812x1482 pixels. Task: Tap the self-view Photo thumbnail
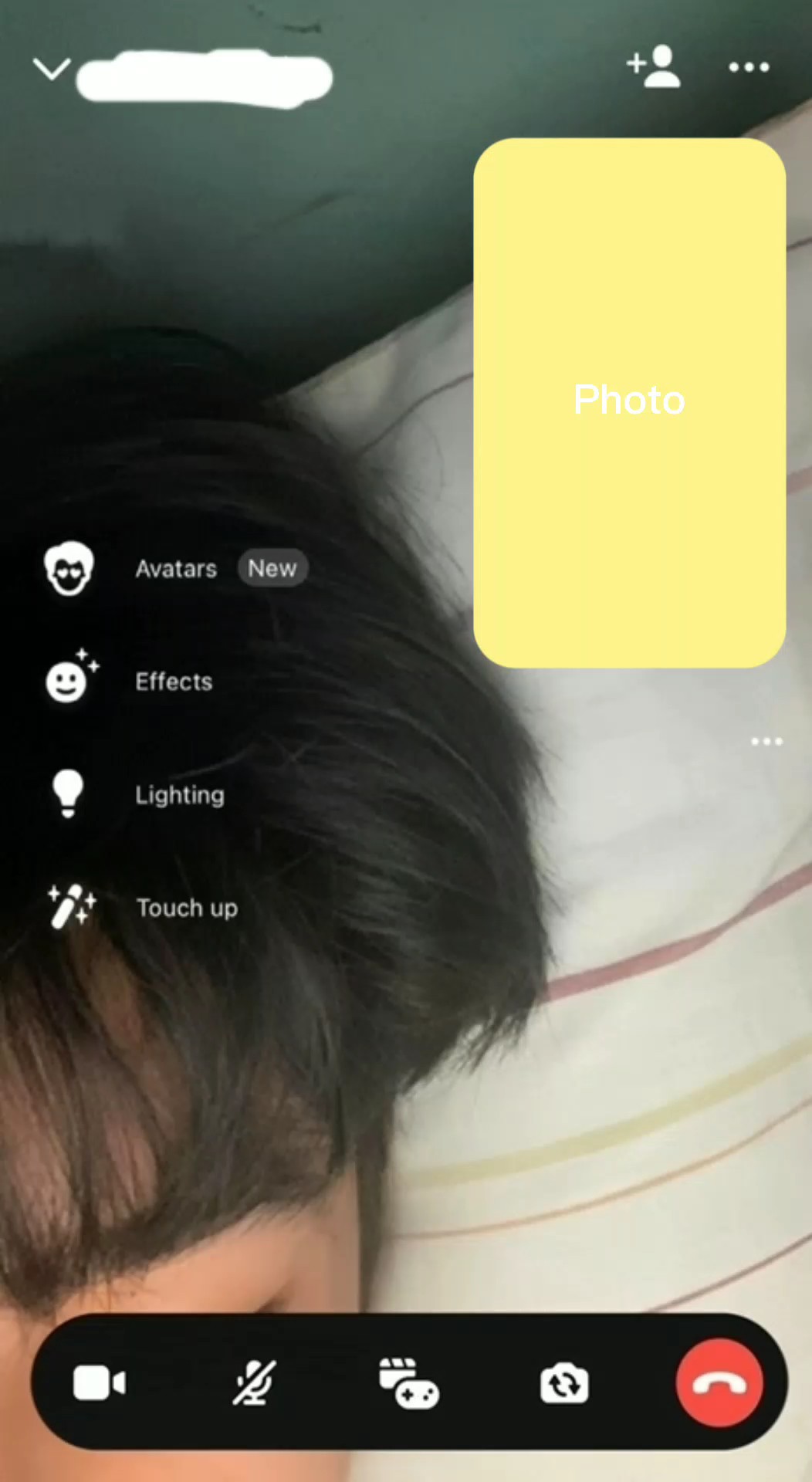[629, 400]
